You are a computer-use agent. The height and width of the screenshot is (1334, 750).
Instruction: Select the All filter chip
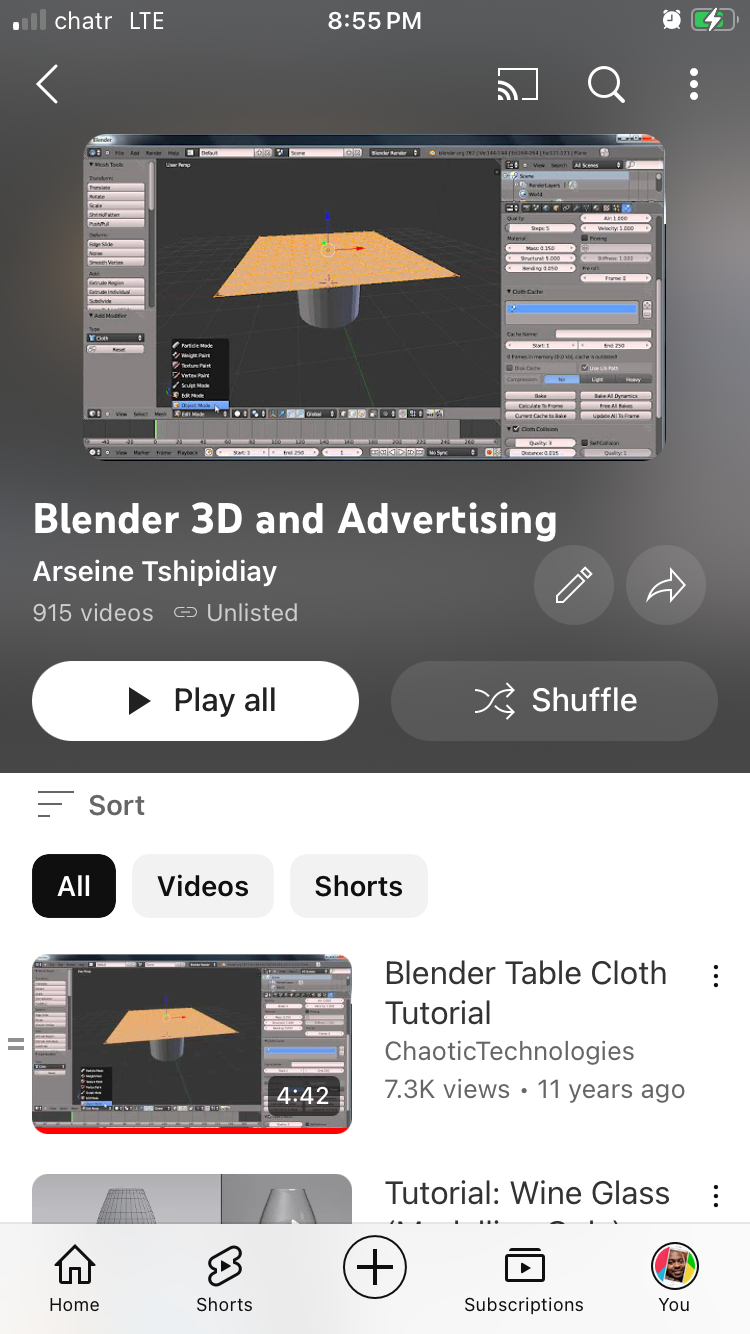74,886
